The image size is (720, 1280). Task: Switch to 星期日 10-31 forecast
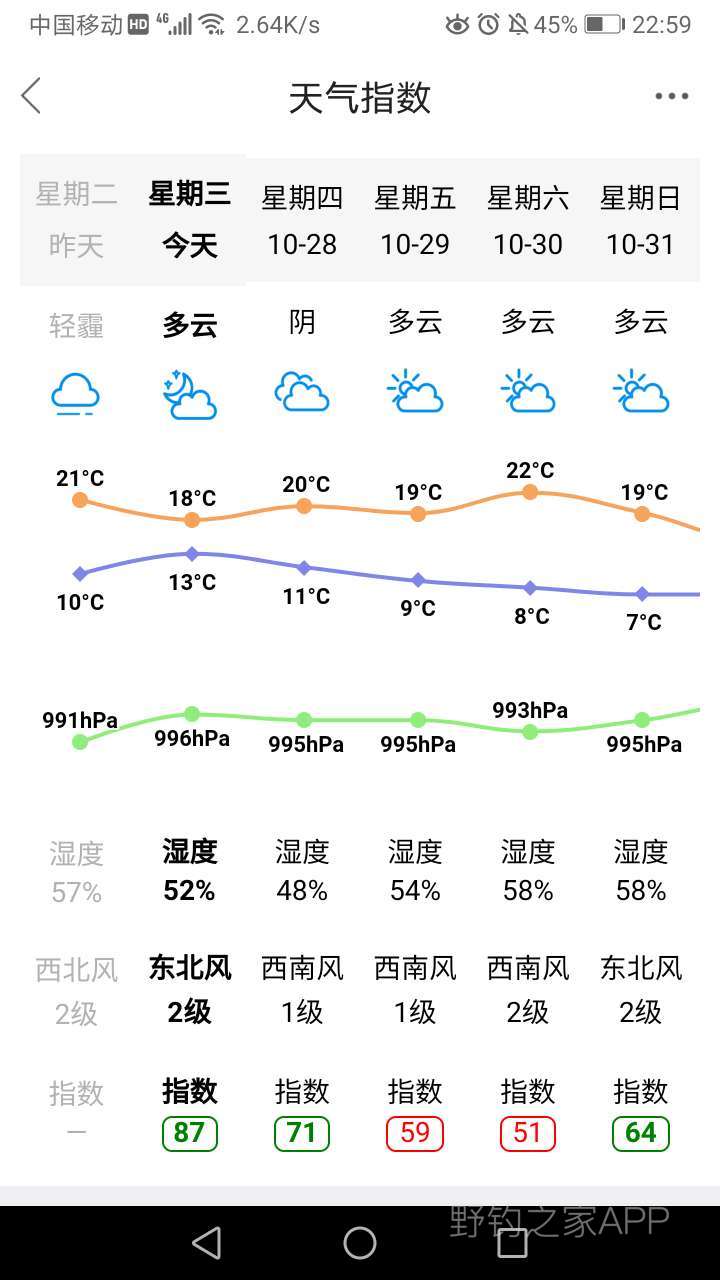coord(641,220)
